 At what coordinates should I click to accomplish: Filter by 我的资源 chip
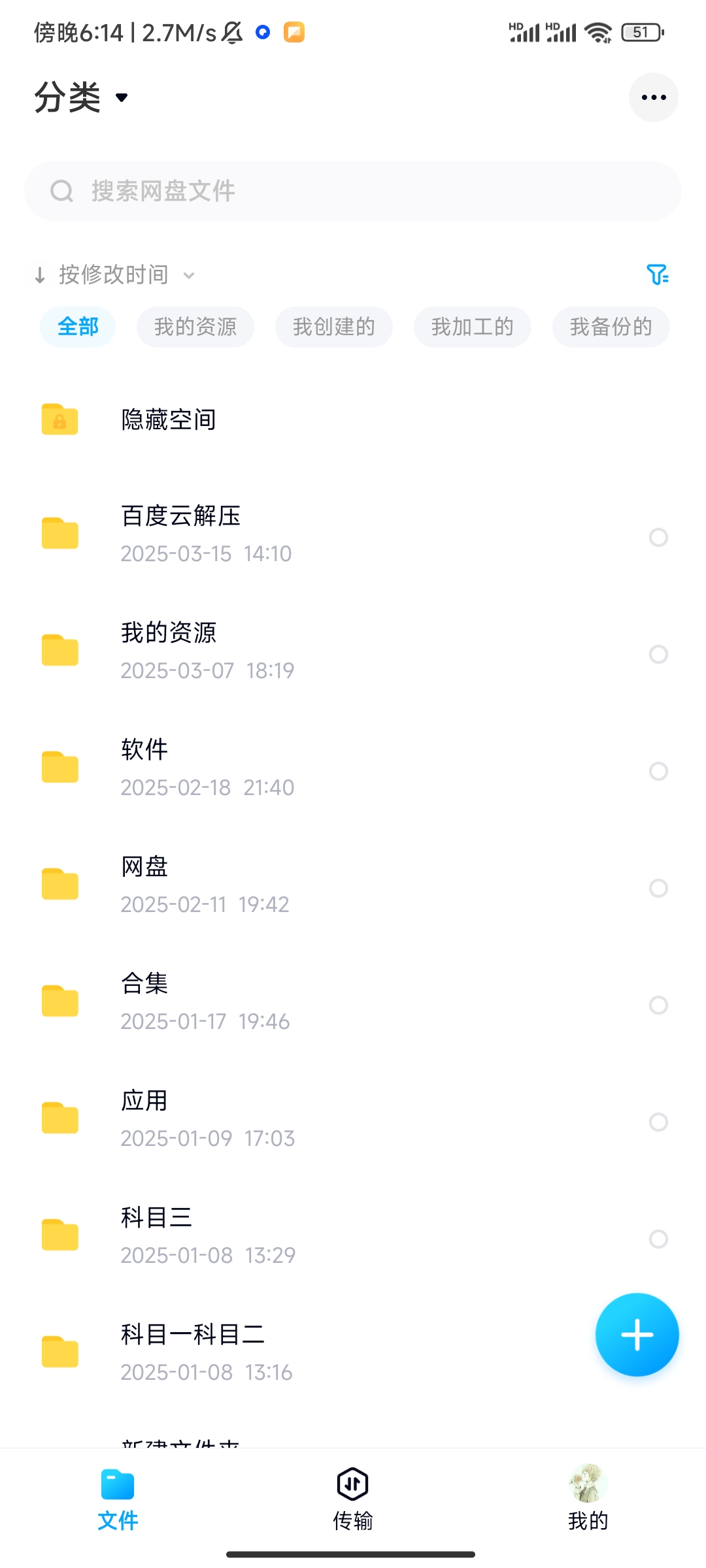pyautogui.click(x=195, y=327)
